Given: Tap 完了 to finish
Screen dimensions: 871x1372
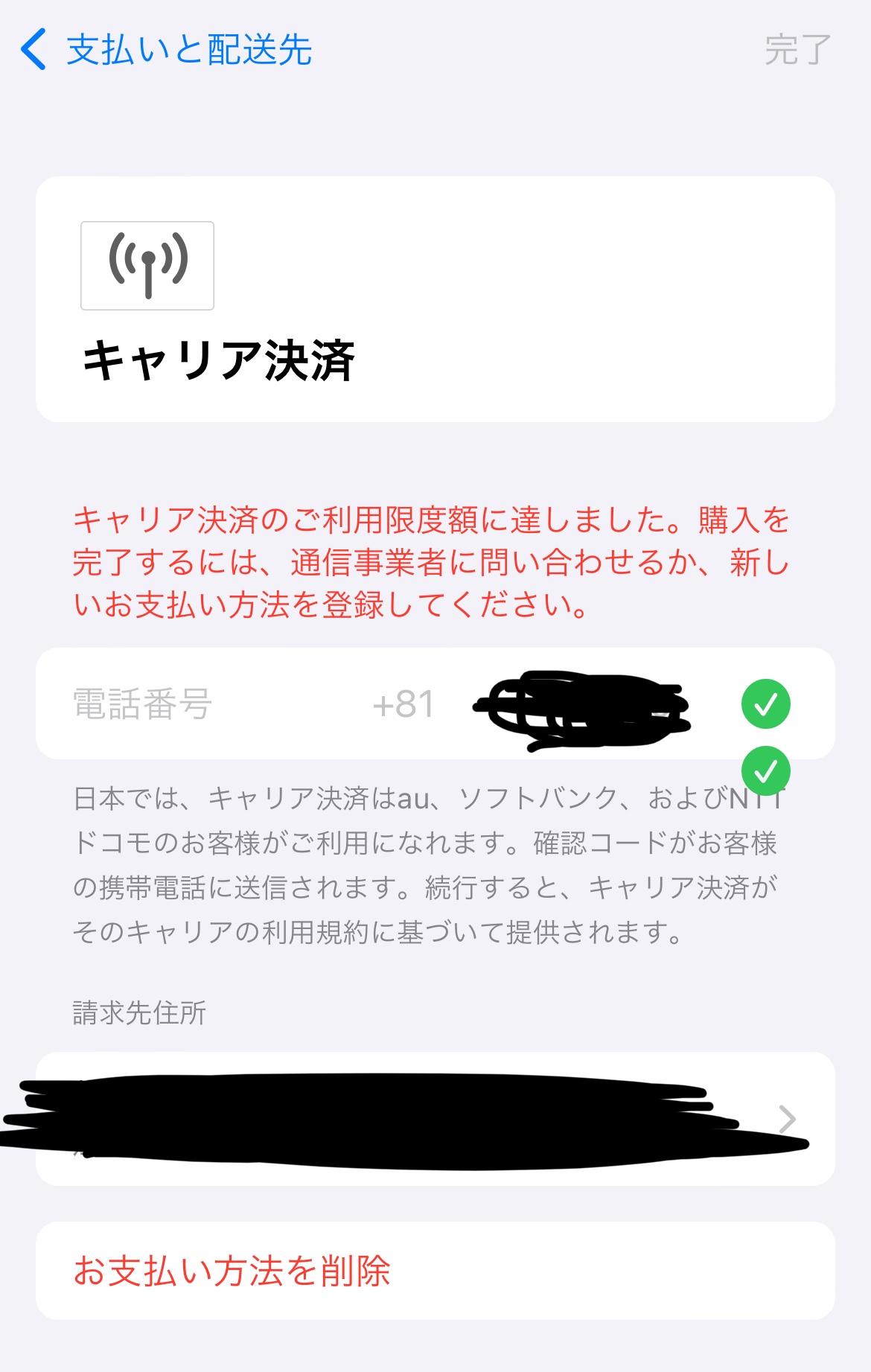Looking at the screenshot, I should click(x=797, y=50).
